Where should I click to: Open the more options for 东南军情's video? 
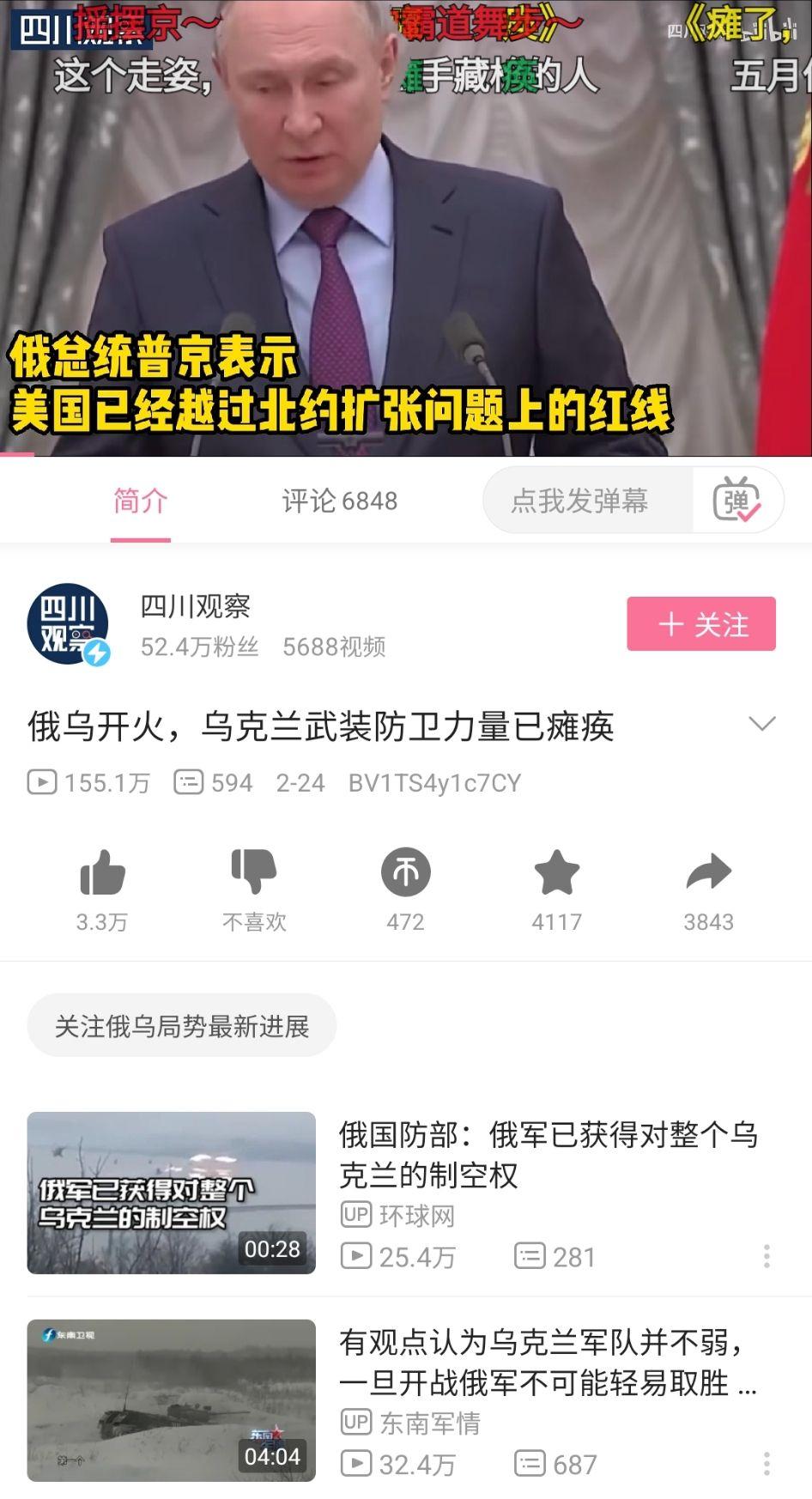pyautogui.click(x=767, y=1464)
